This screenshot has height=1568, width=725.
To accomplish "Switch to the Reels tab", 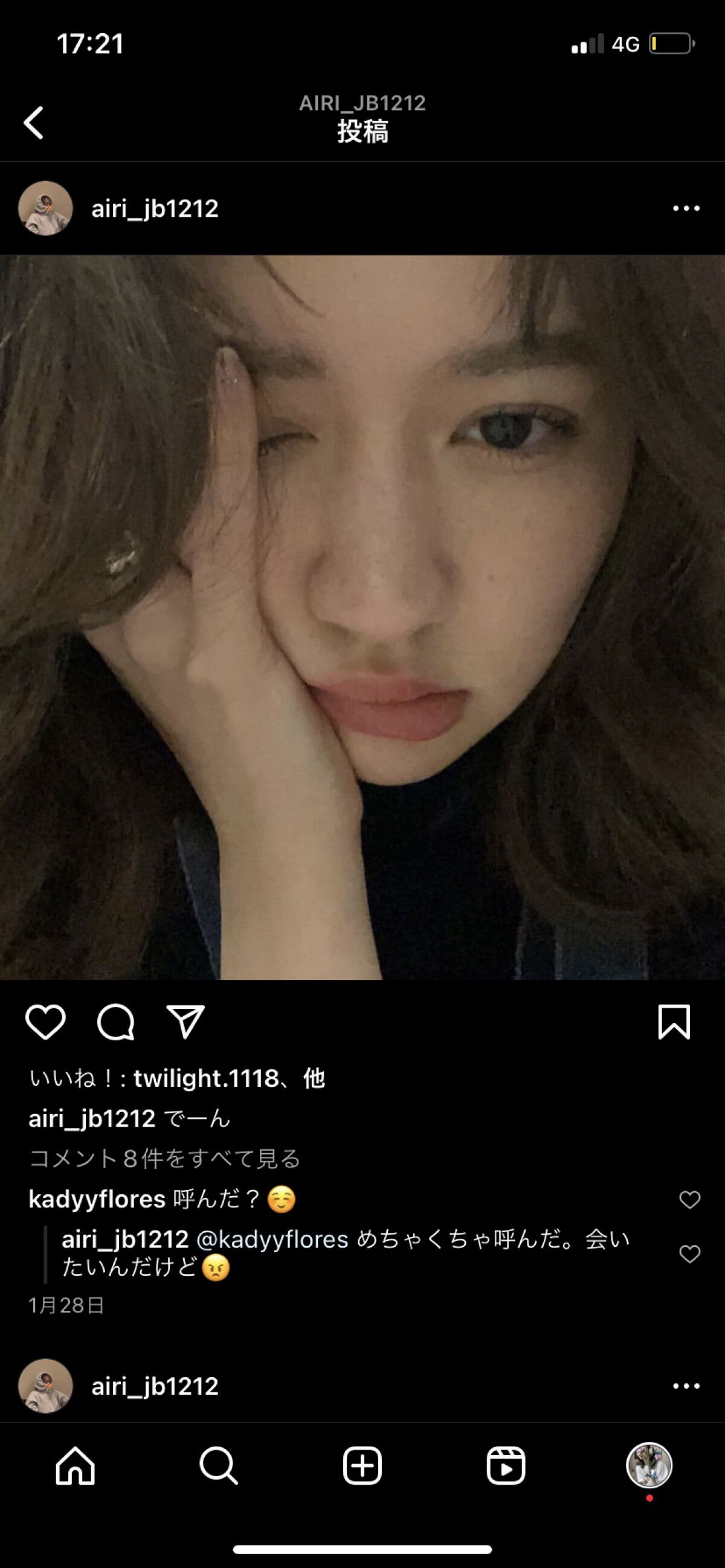I will click(506, 1466).
